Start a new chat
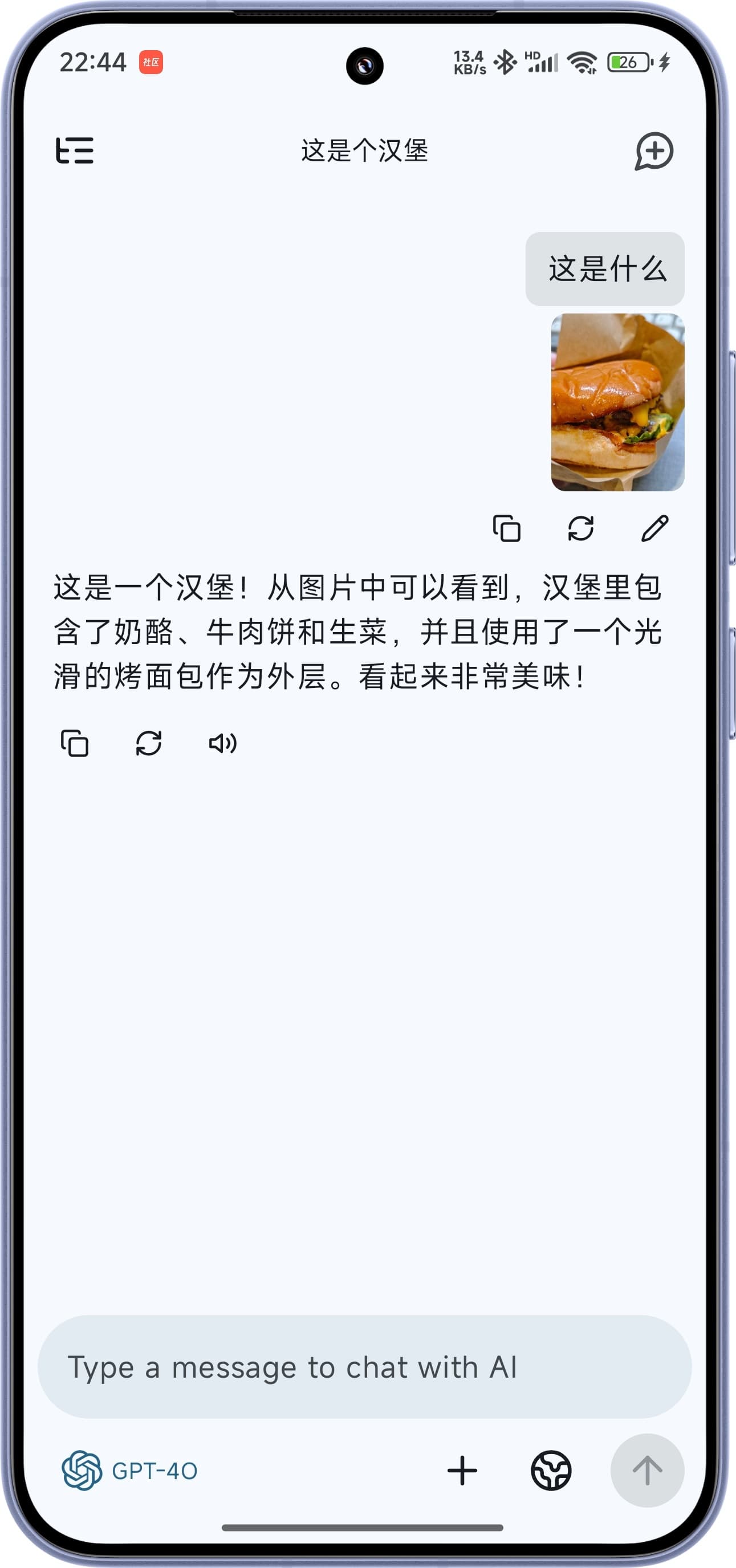Screen dimensions: 736x1568 pos(654,151)
